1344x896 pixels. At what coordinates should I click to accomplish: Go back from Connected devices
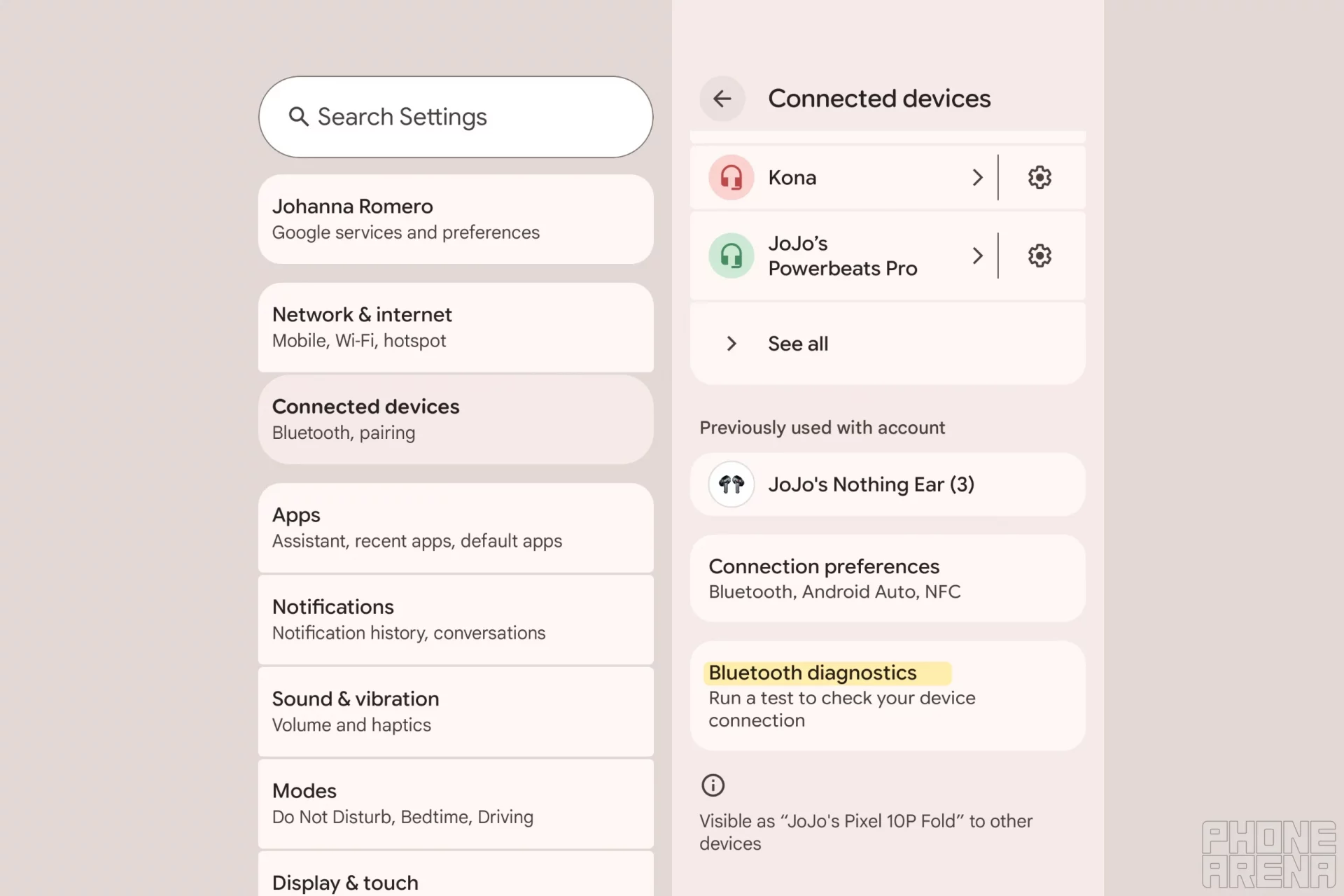[722, 99]
